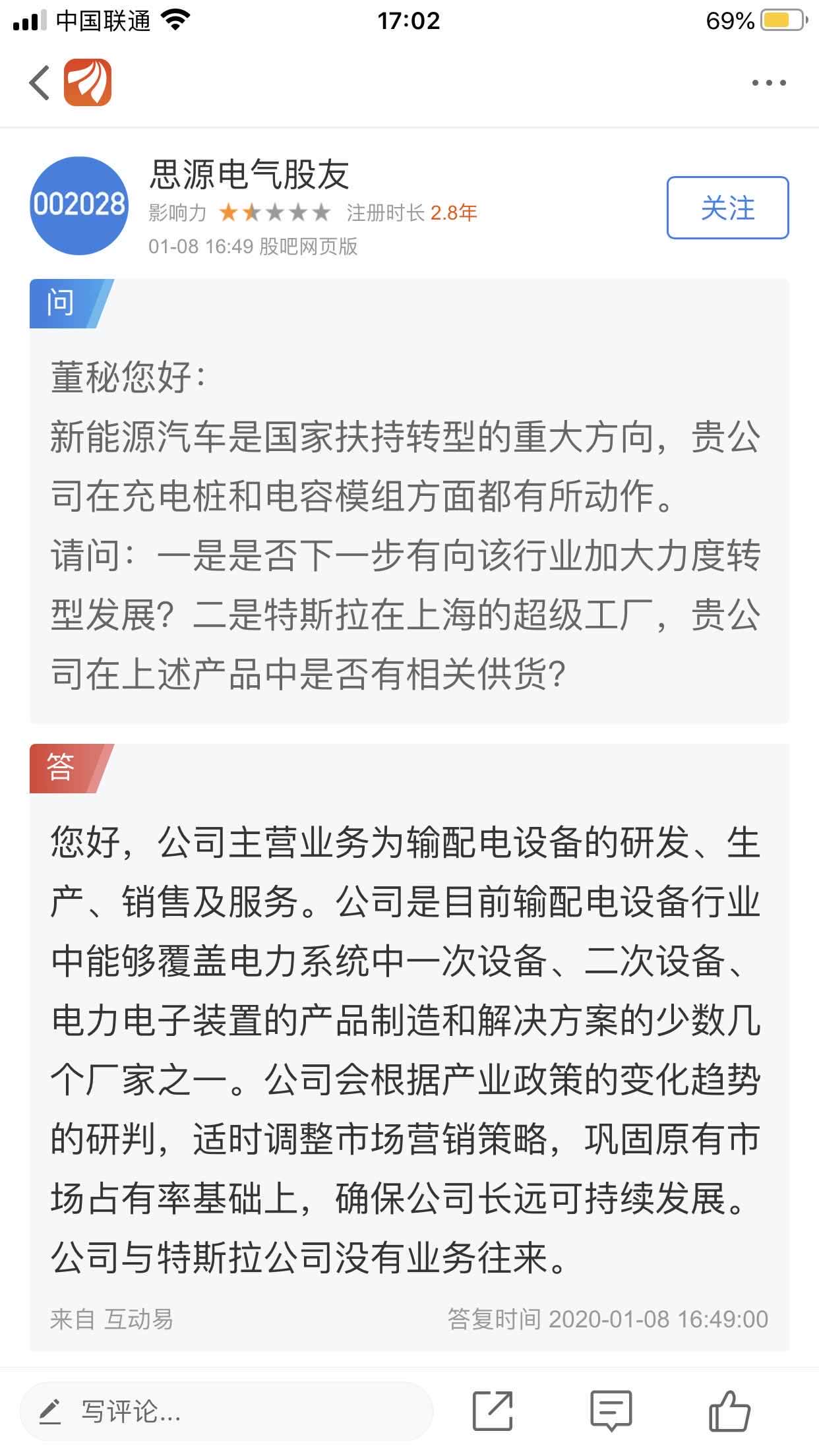Toggle follow by tapping 关注
This screenshot has width=819, height=1456.
(728, 208)
